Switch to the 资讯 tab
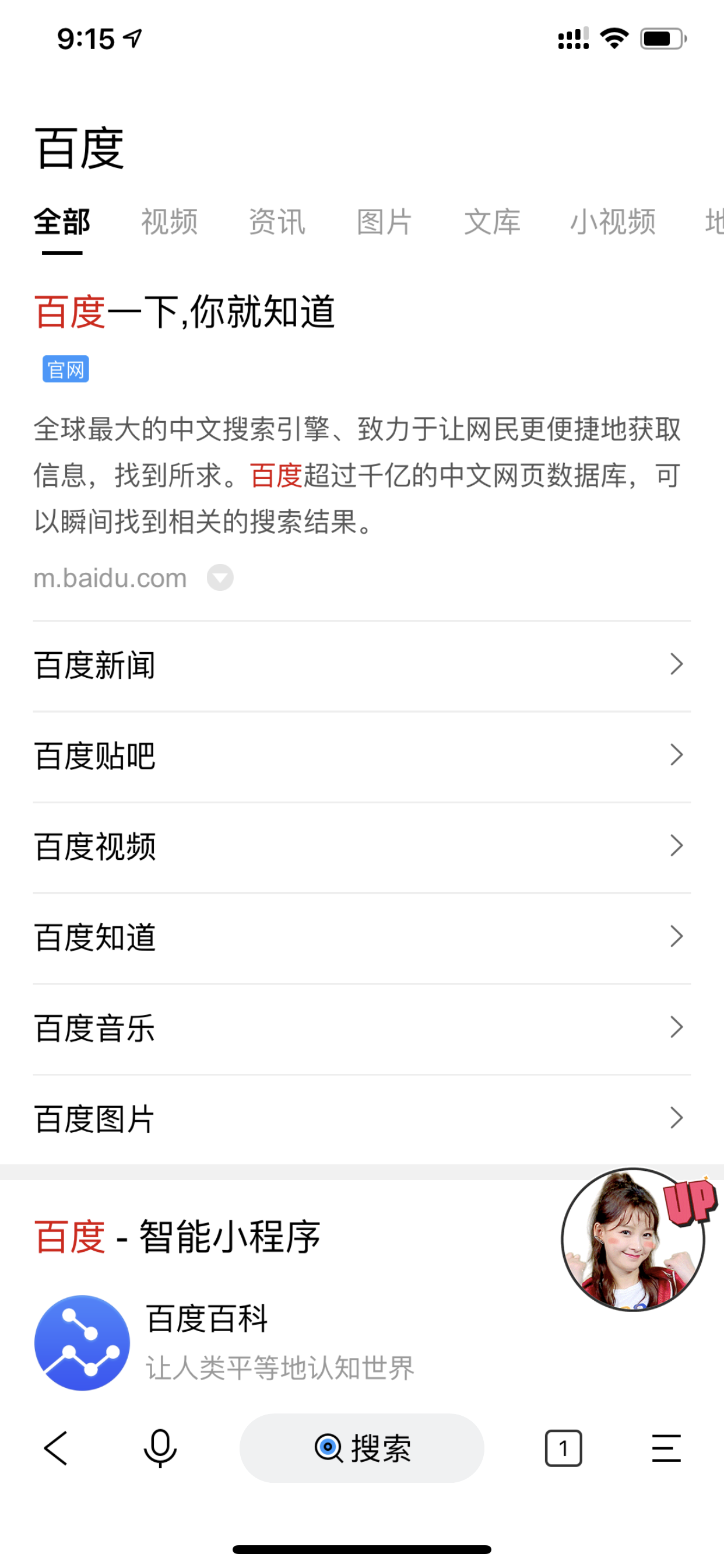 277,222
